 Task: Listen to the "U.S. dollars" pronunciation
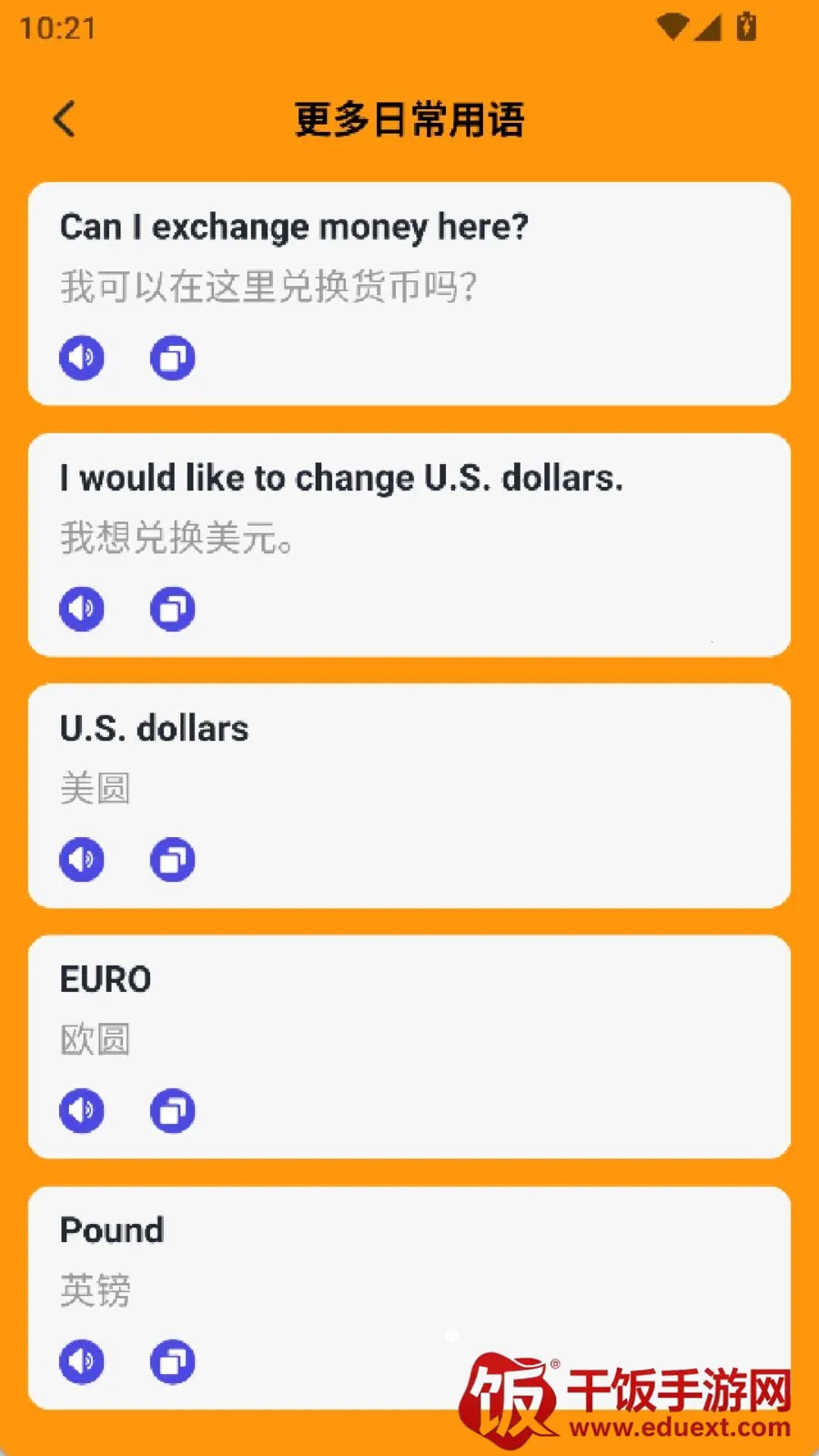click(82, 860)
